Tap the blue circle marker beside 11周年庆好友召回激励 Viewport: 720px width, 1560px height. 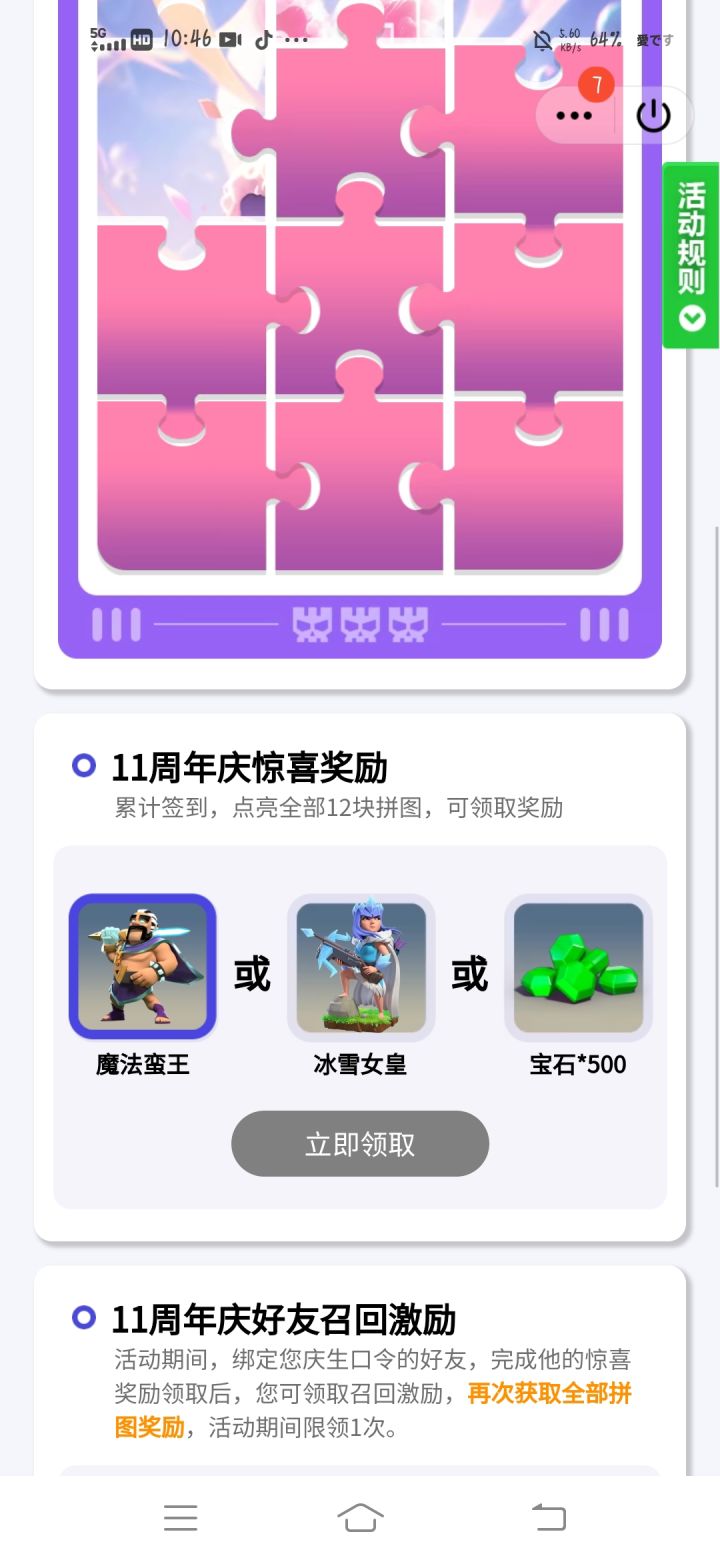tap(82, 1319)
